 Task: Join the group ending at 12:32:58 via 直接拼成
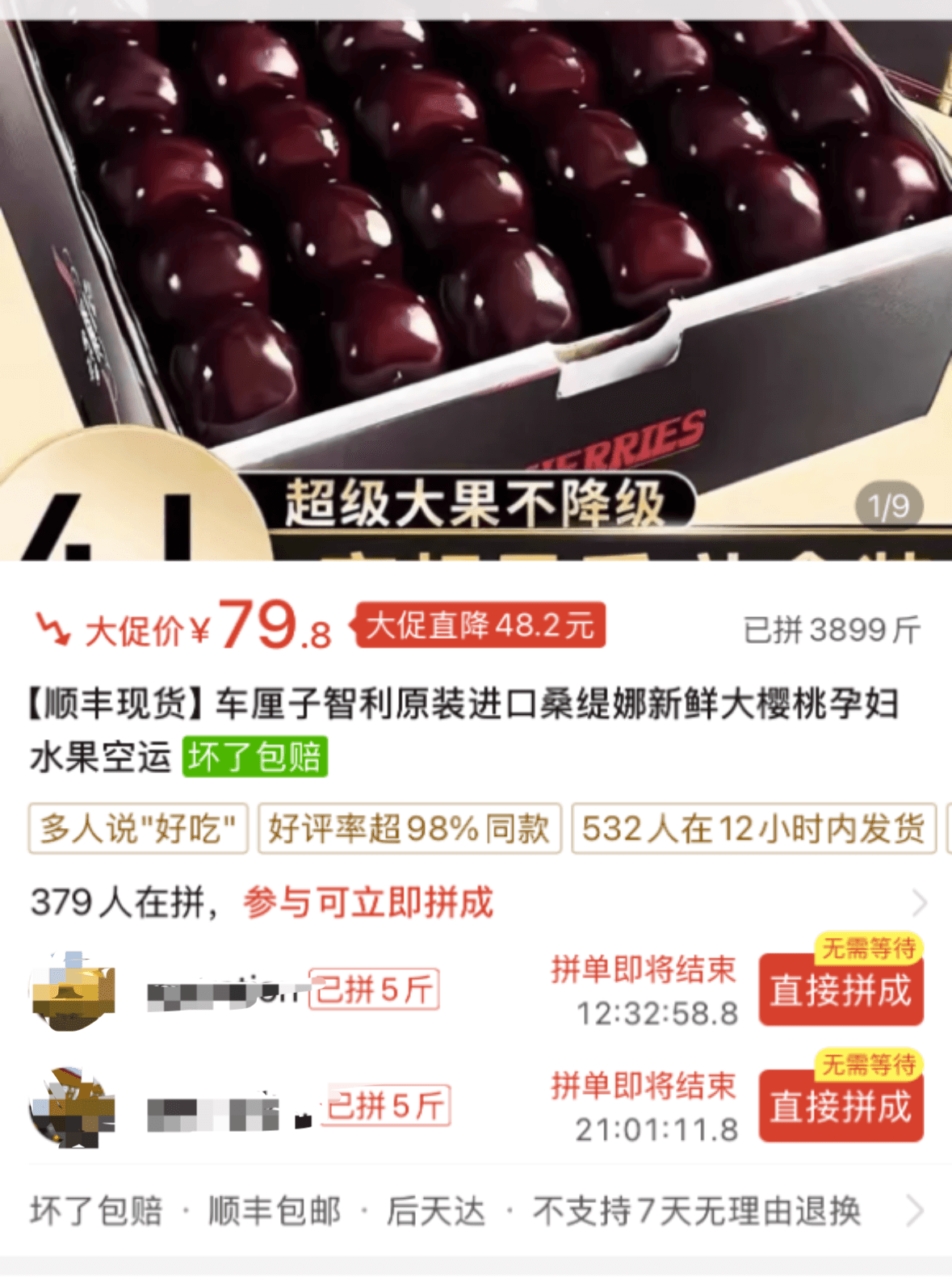[841, 991]
